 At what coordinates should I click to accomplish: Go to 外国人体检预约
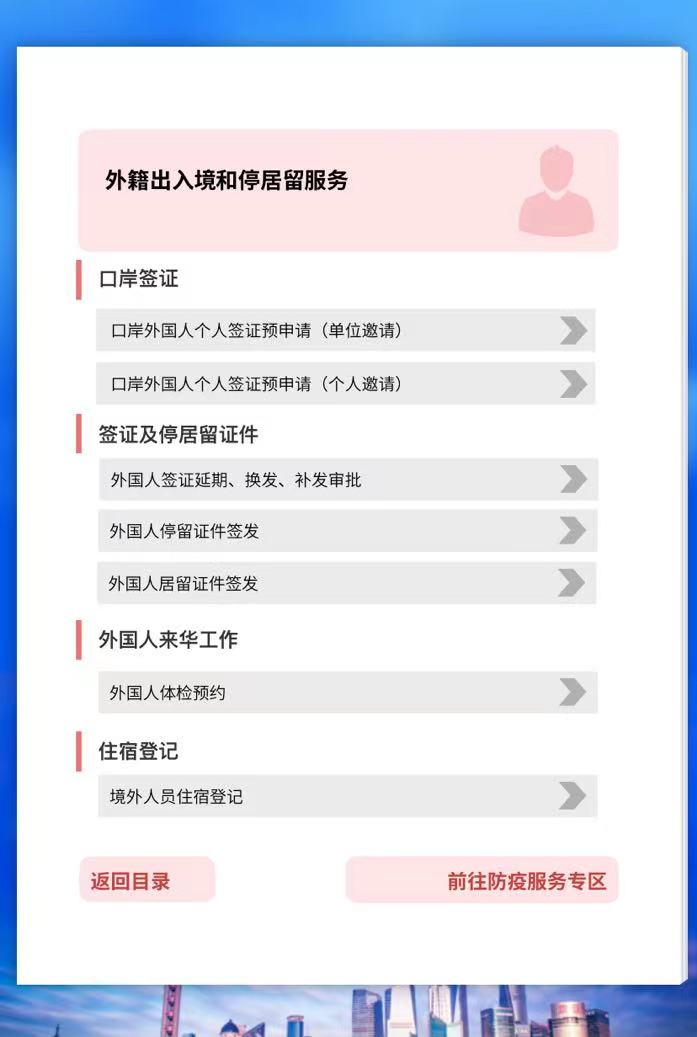coord(347,692)
